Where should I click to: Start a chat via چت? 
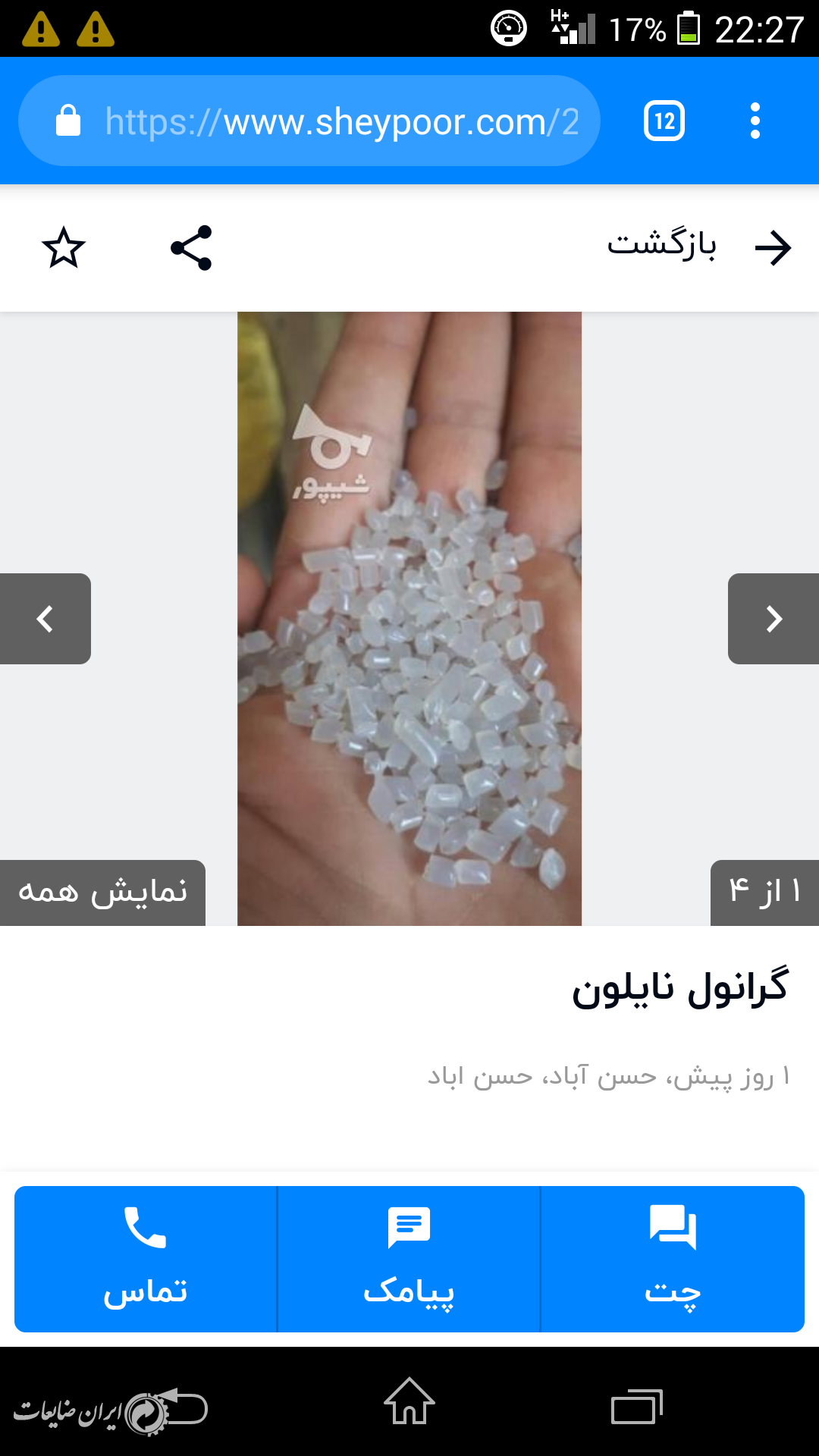[673, 1259]
